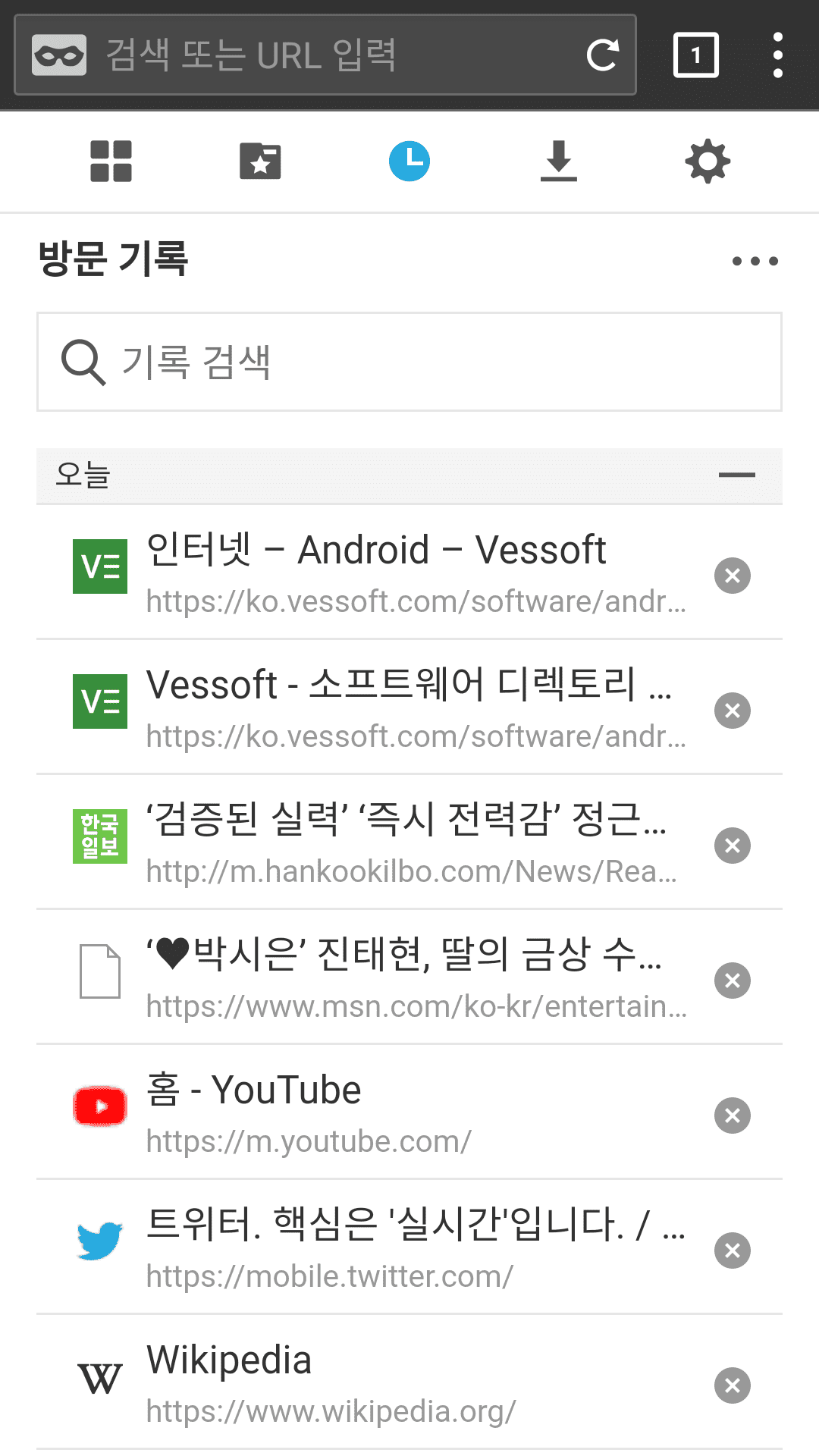Collapse the 오늘 history section
Viewport: 819px width, 1456px height.
tap(736, 475)
